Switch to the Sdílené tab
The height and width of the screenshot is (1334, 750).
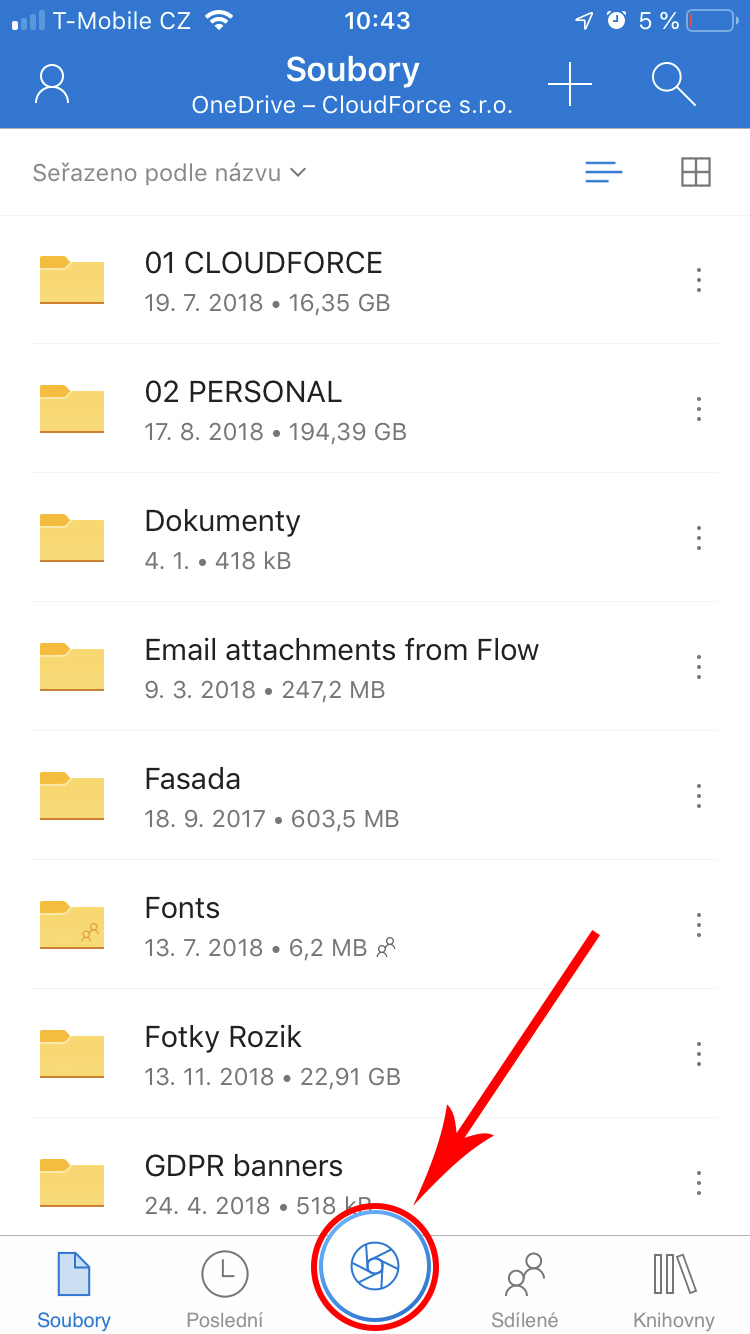point(525,1287)
